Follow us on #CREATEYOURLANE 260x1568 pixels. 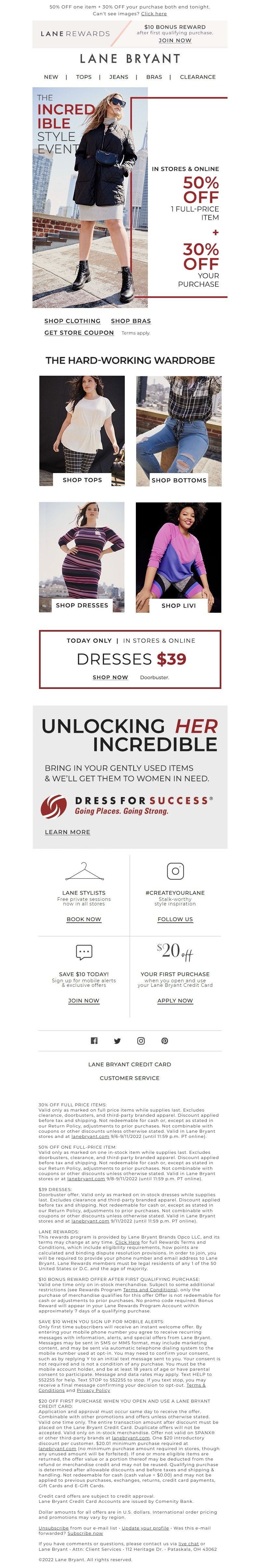click(175, 919)
